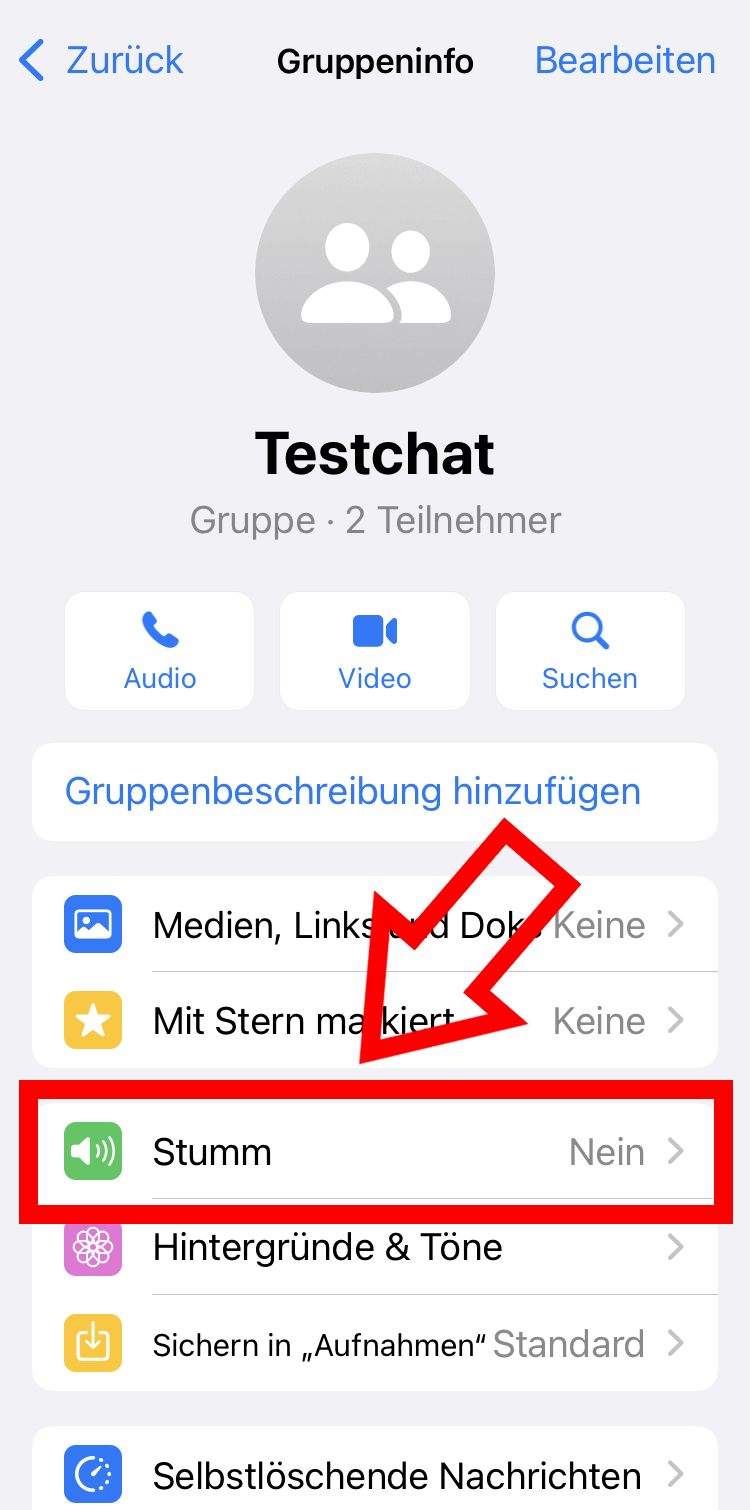Viewport: 750px width, 1510px height.
Task: Open the Stumm mute setting
Action: click(375, 1152)
